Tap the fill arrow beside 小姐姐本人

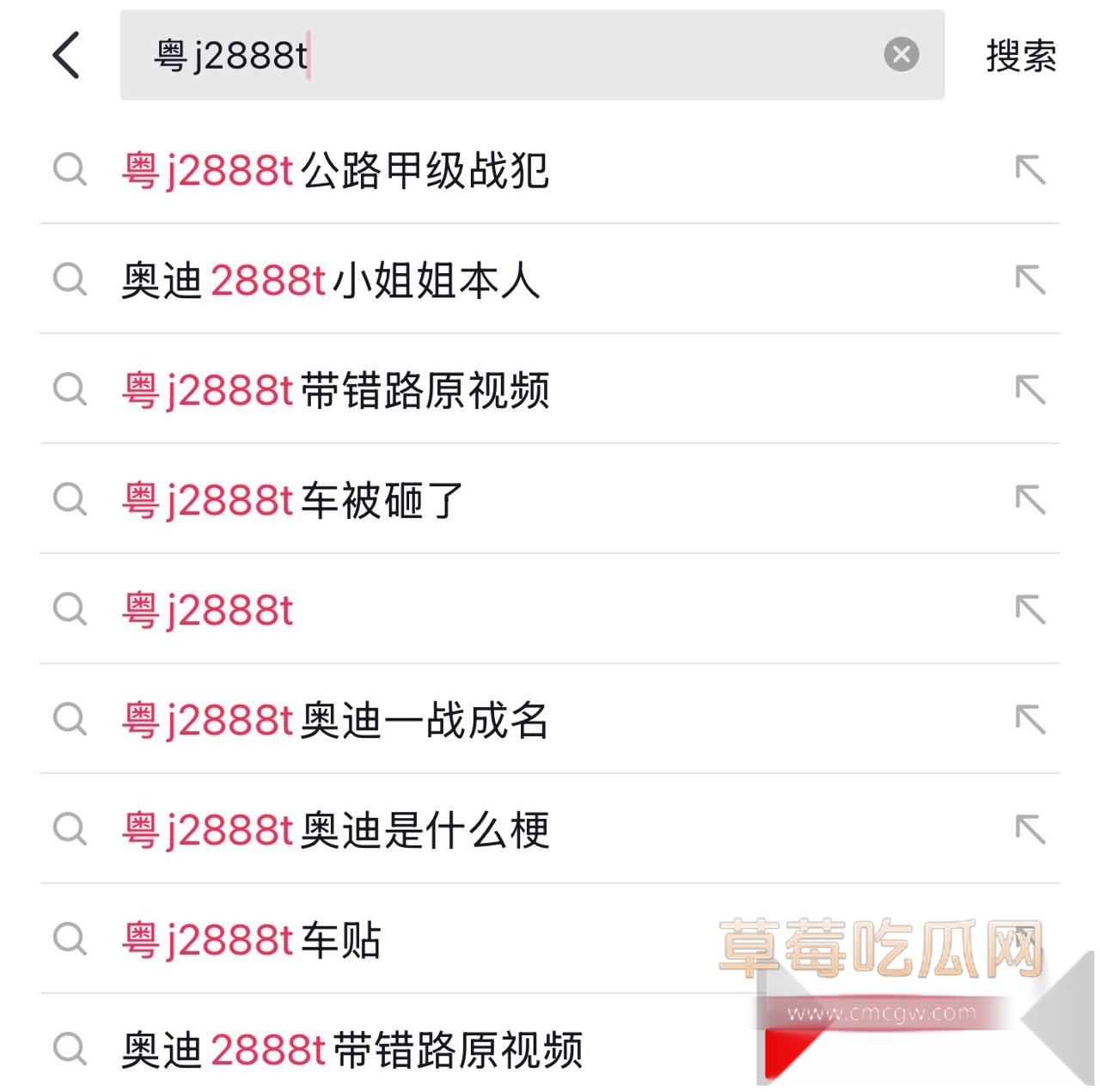pyautogui.click(x=1030, y=280)
